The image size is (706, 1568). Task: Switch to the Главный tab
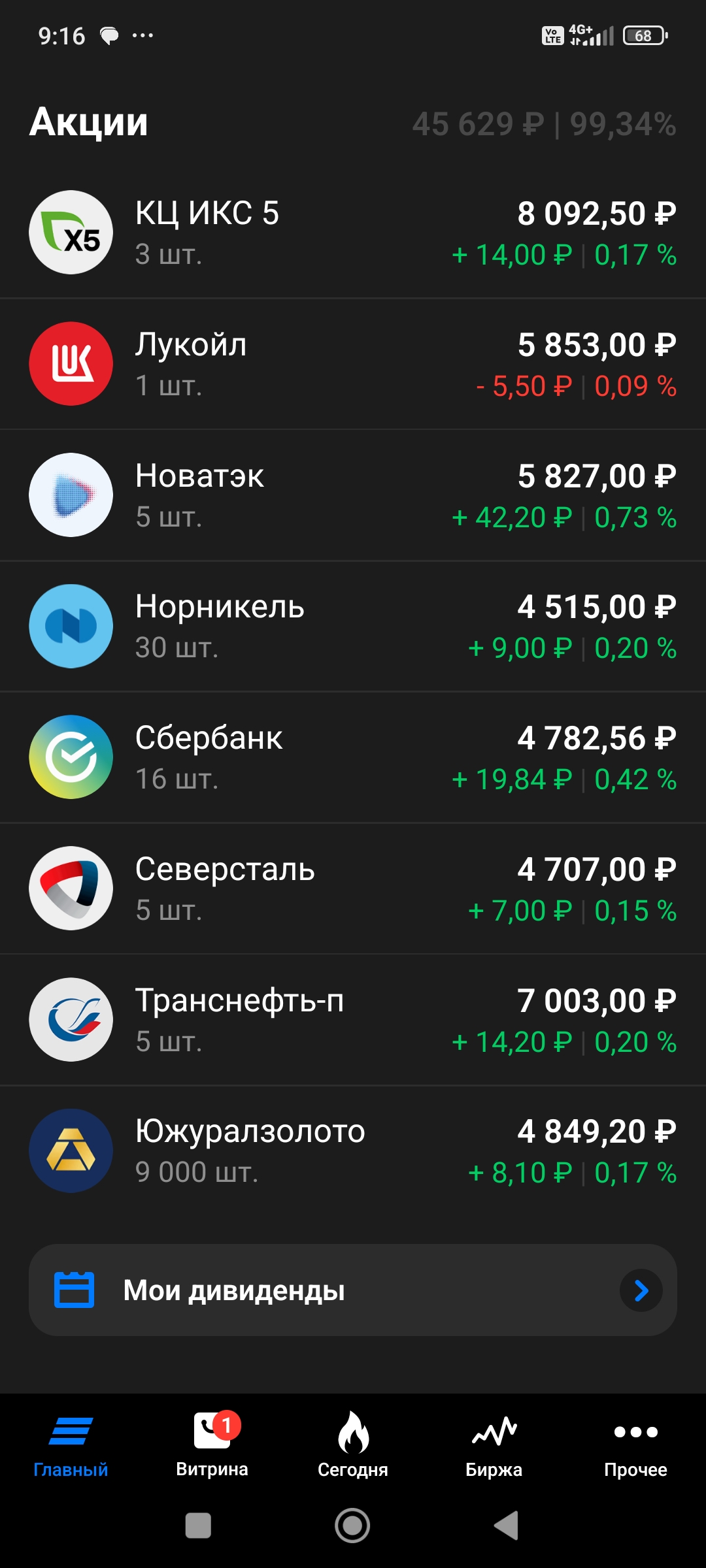click(x=71, y=1445)
